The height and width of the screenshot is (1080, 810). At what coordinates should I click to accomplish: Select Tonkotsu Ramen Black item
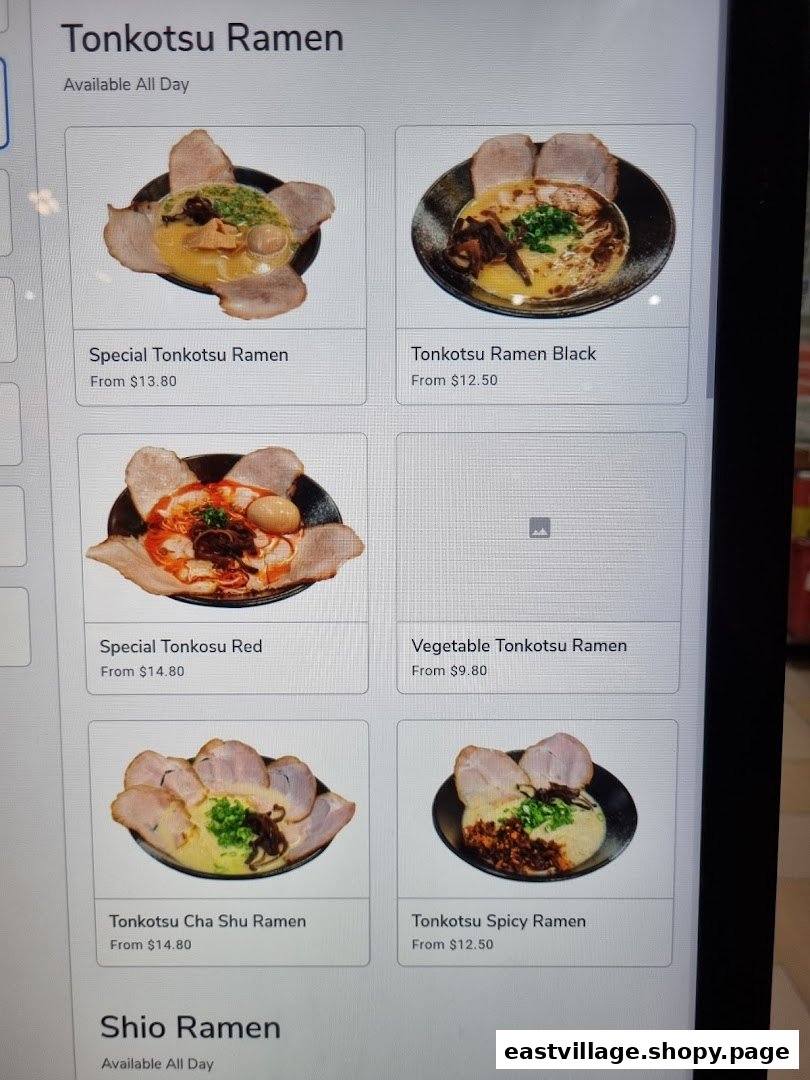pos(544,264)
